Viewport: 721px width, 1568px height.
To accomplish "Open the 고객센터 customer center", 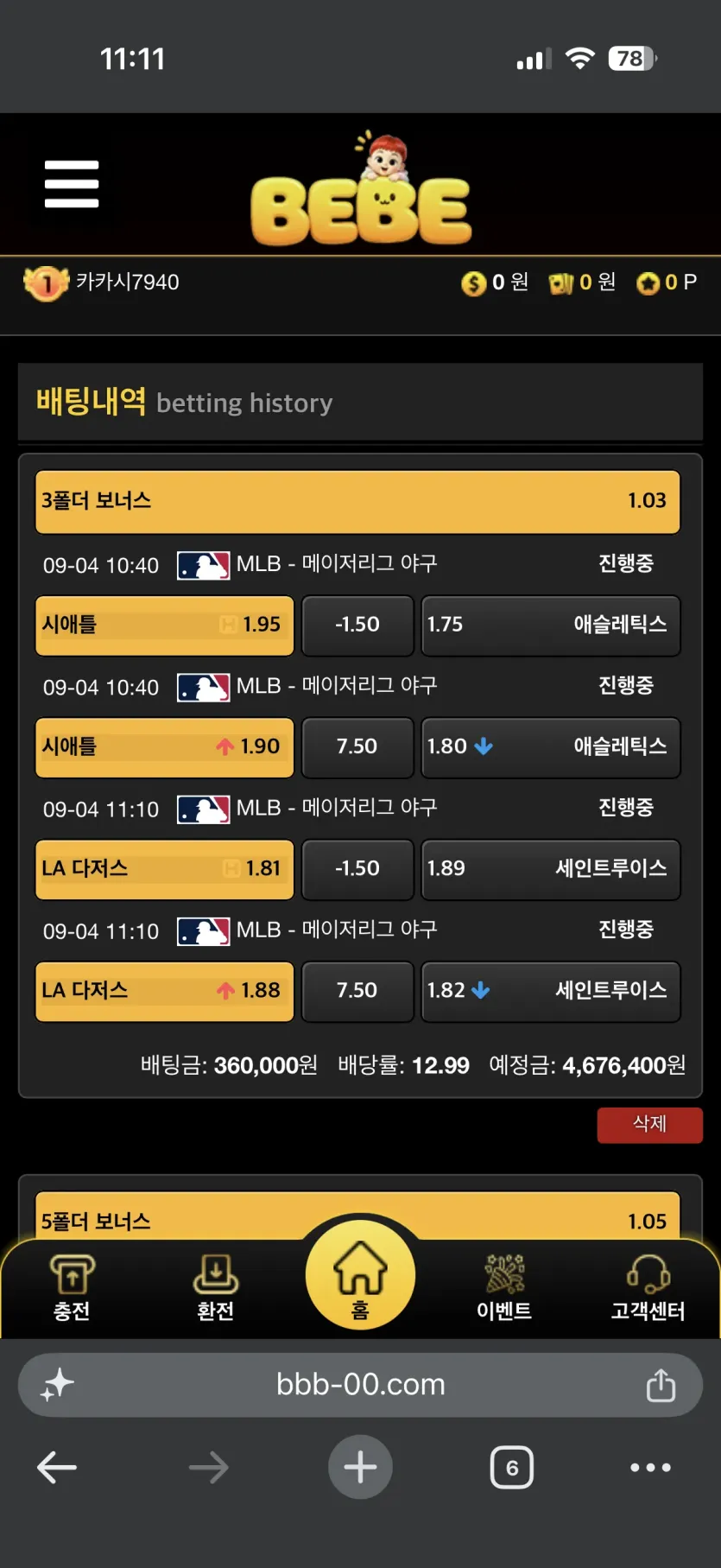I will (648, 1287).
